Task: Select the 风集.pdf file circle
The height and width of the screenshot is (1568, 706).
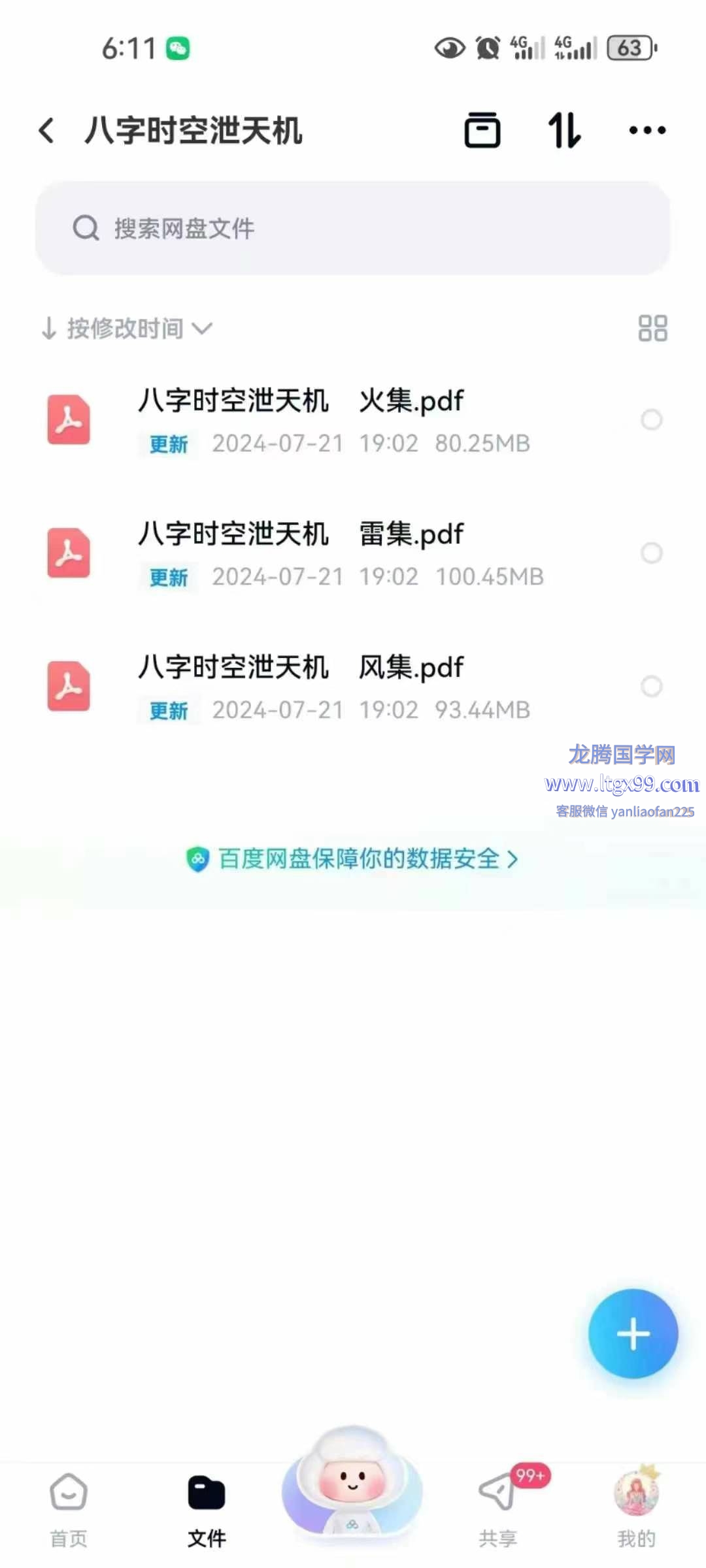Action: pos(651,686)
